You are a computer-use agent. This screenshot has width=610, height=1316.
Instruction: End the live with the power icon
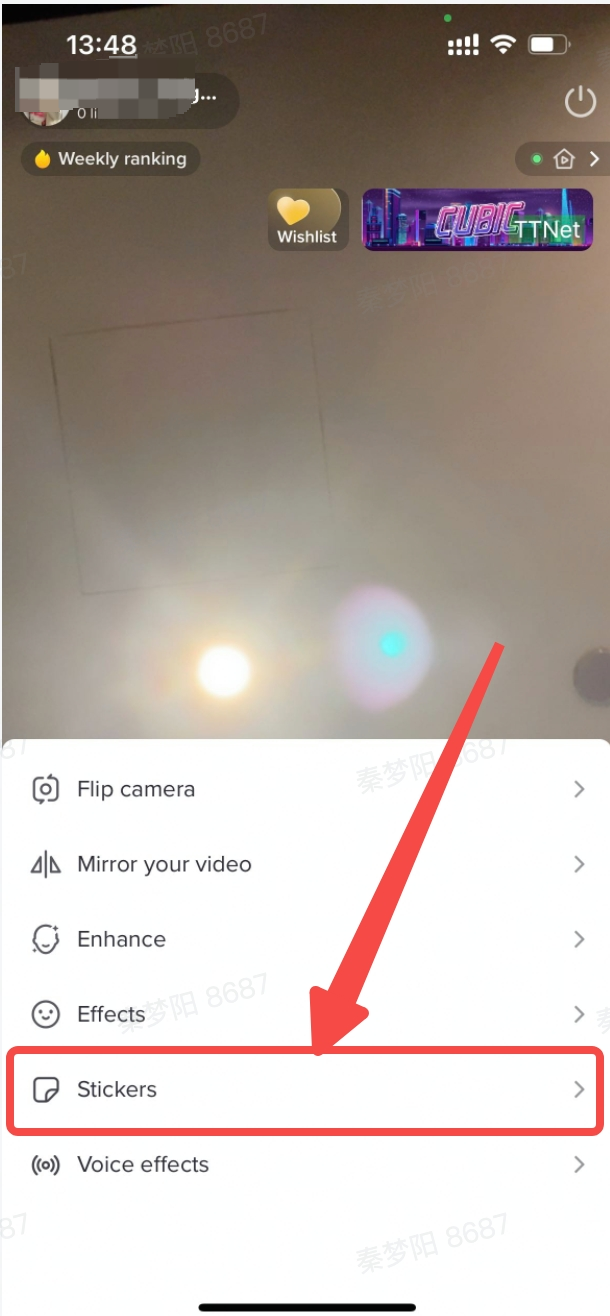(580, 102)
